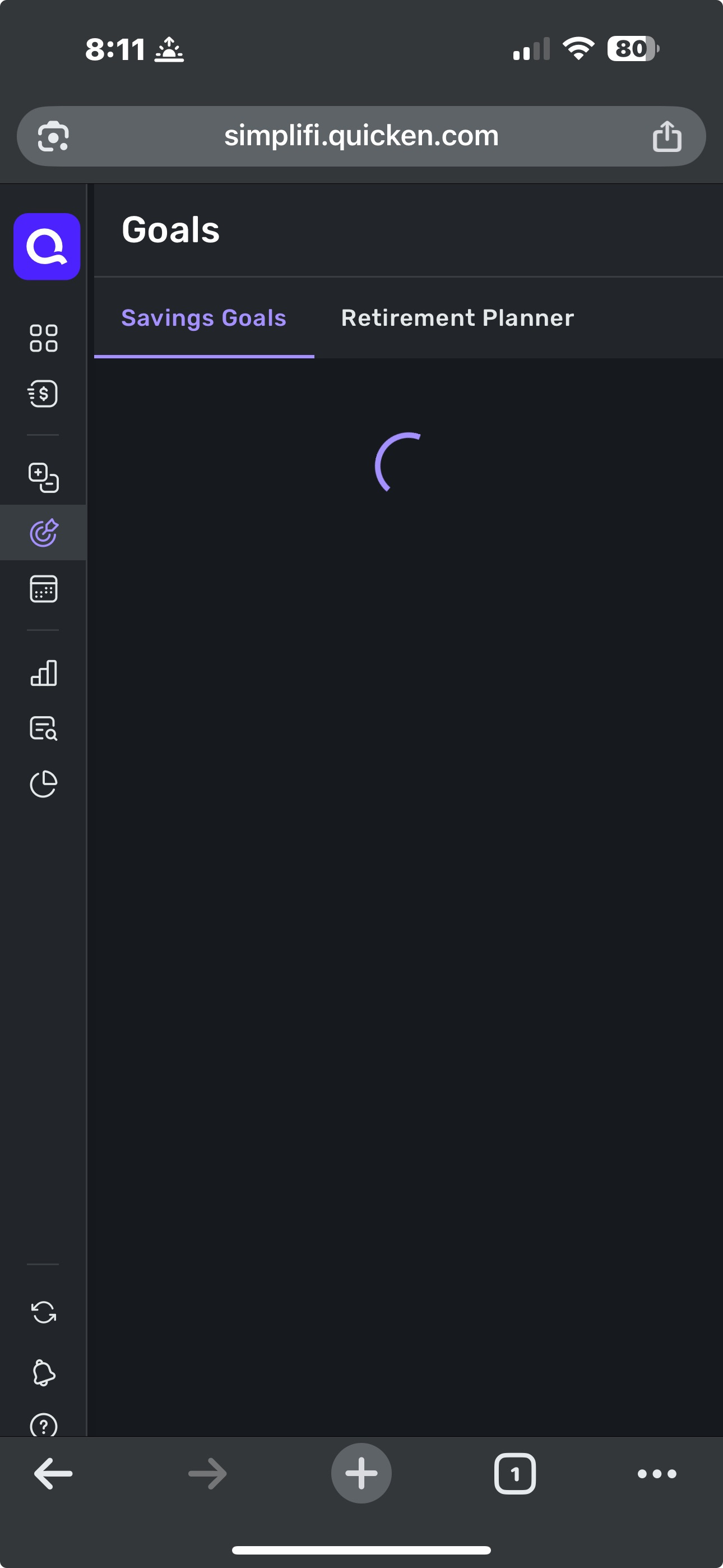
Task: Open the lens camera search icon
Action: click(54, 136)
